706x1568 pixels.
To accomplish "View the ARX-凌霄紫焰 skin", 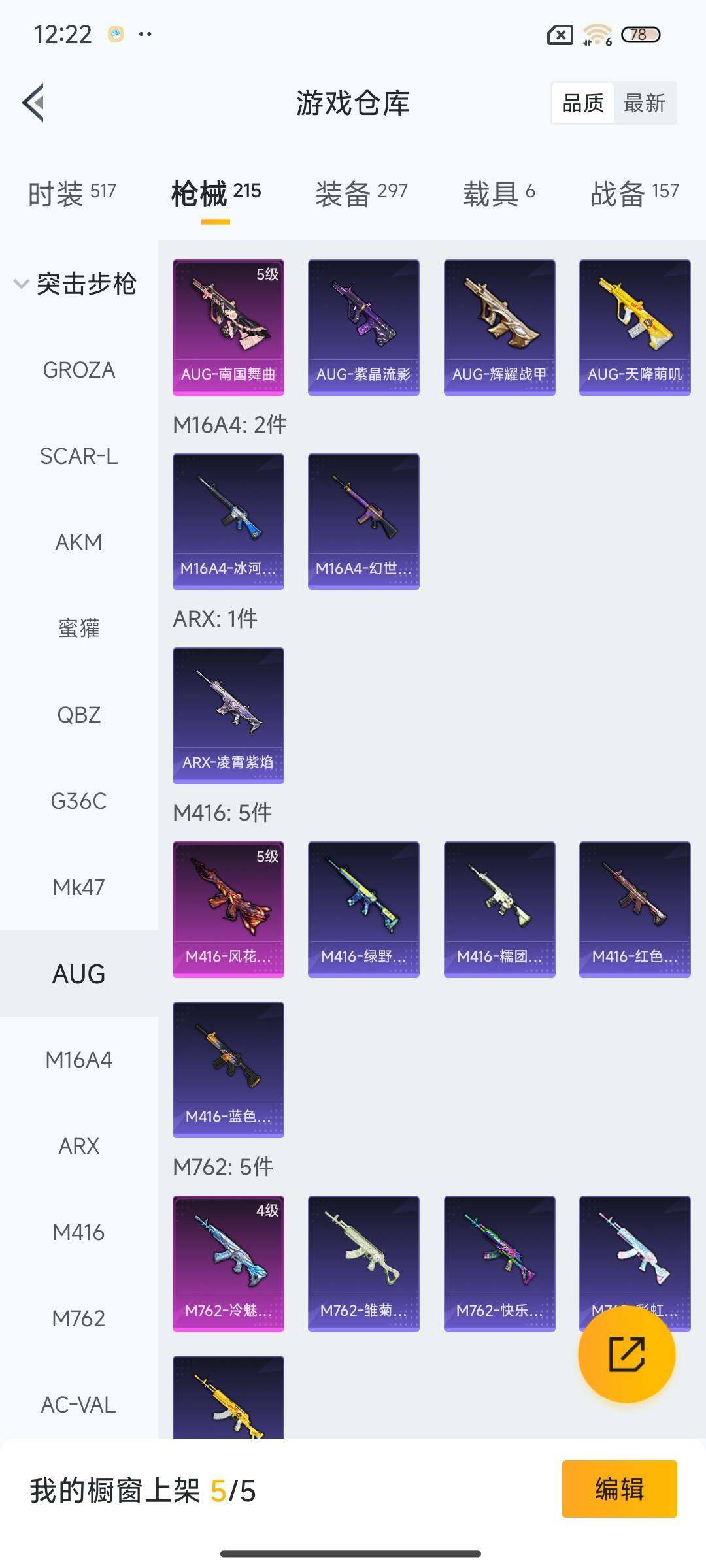I will (x=228, y=715).
